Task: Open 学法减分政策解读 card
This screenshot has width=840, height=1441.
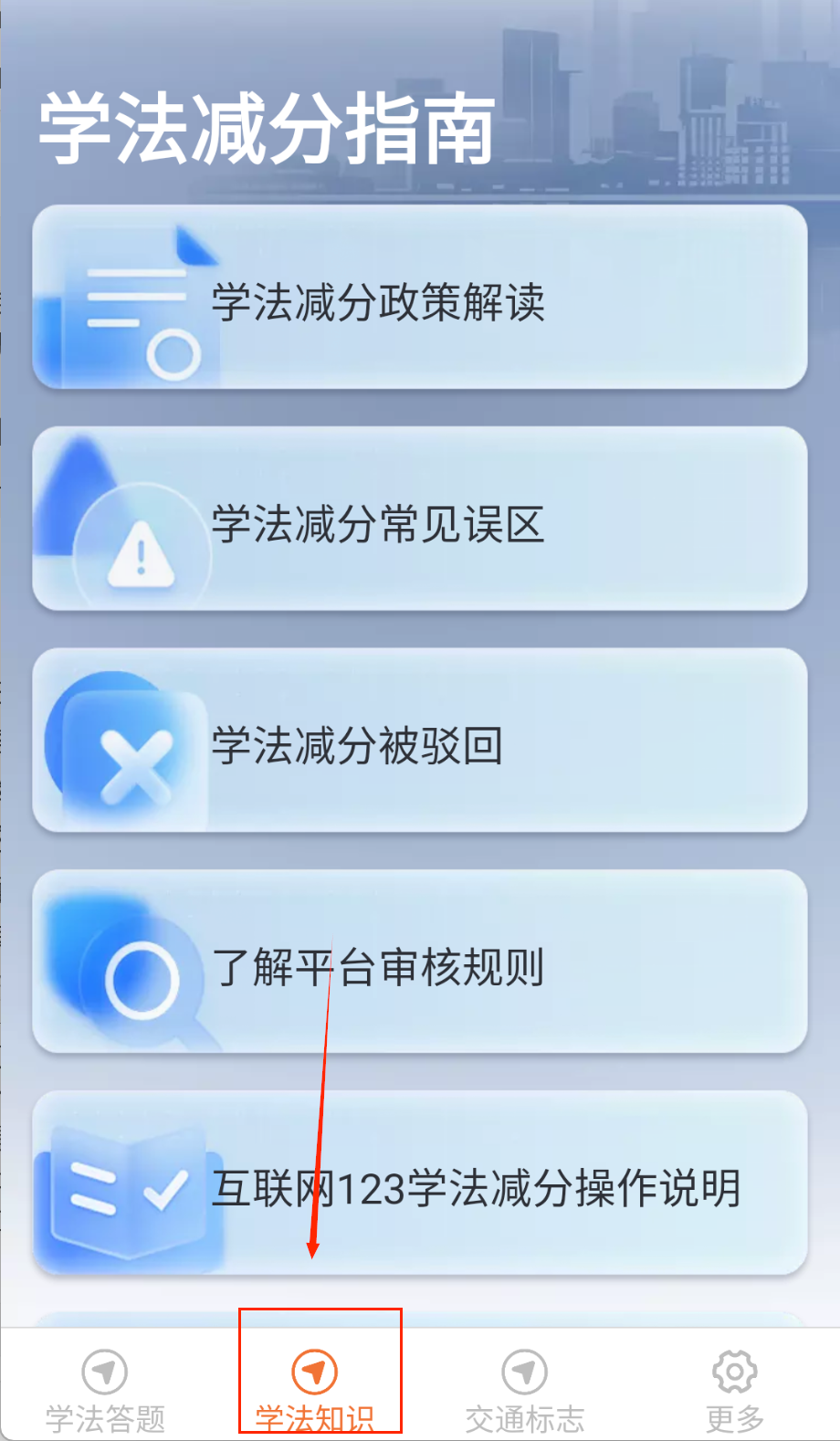Action: click(420, 300)
